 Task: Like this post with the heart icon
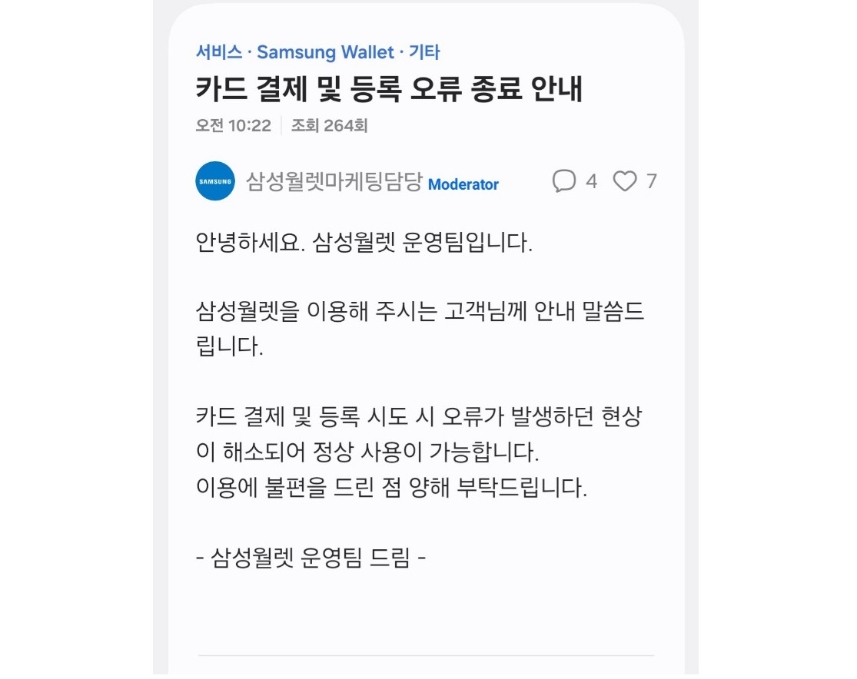[x=625, y=181]
